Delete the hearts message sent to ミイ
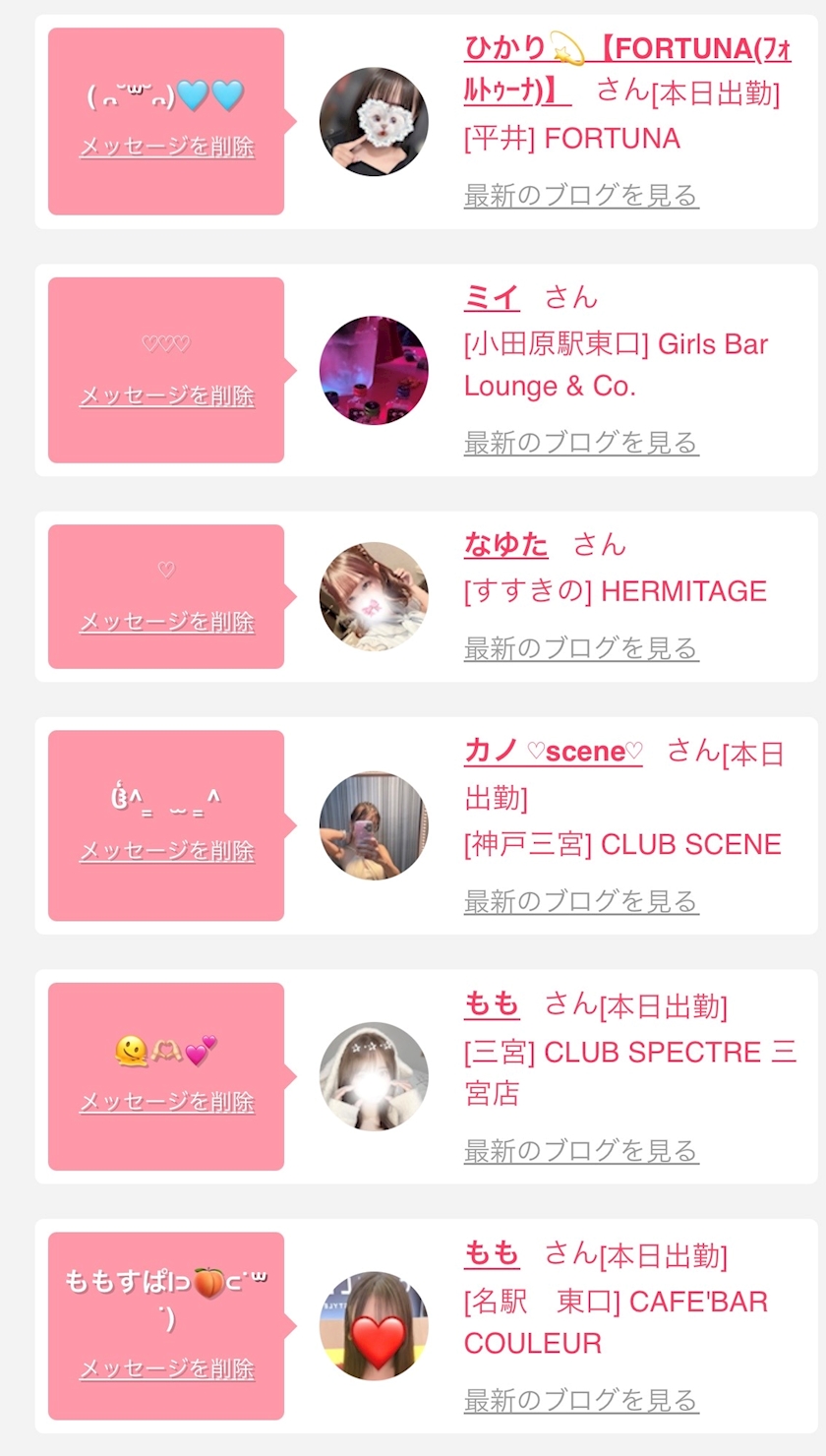This screenshot has width=826, height=1456. (x=166, y=396)
